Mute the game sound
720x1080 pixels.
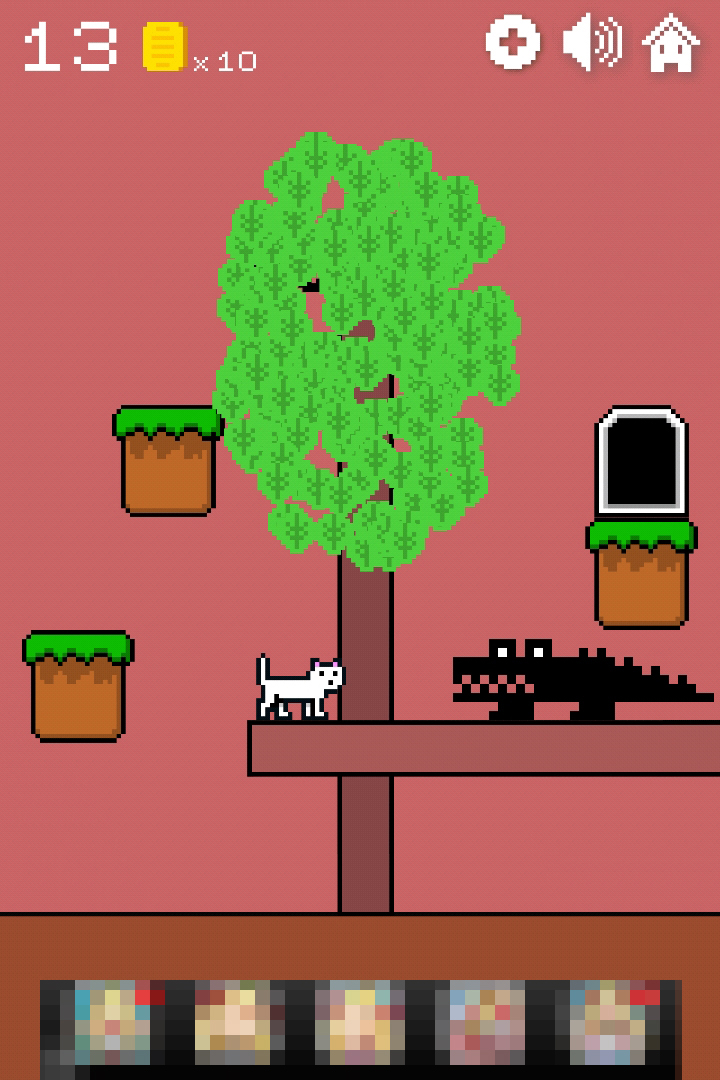pyautogui.click(x=591, y=43)
